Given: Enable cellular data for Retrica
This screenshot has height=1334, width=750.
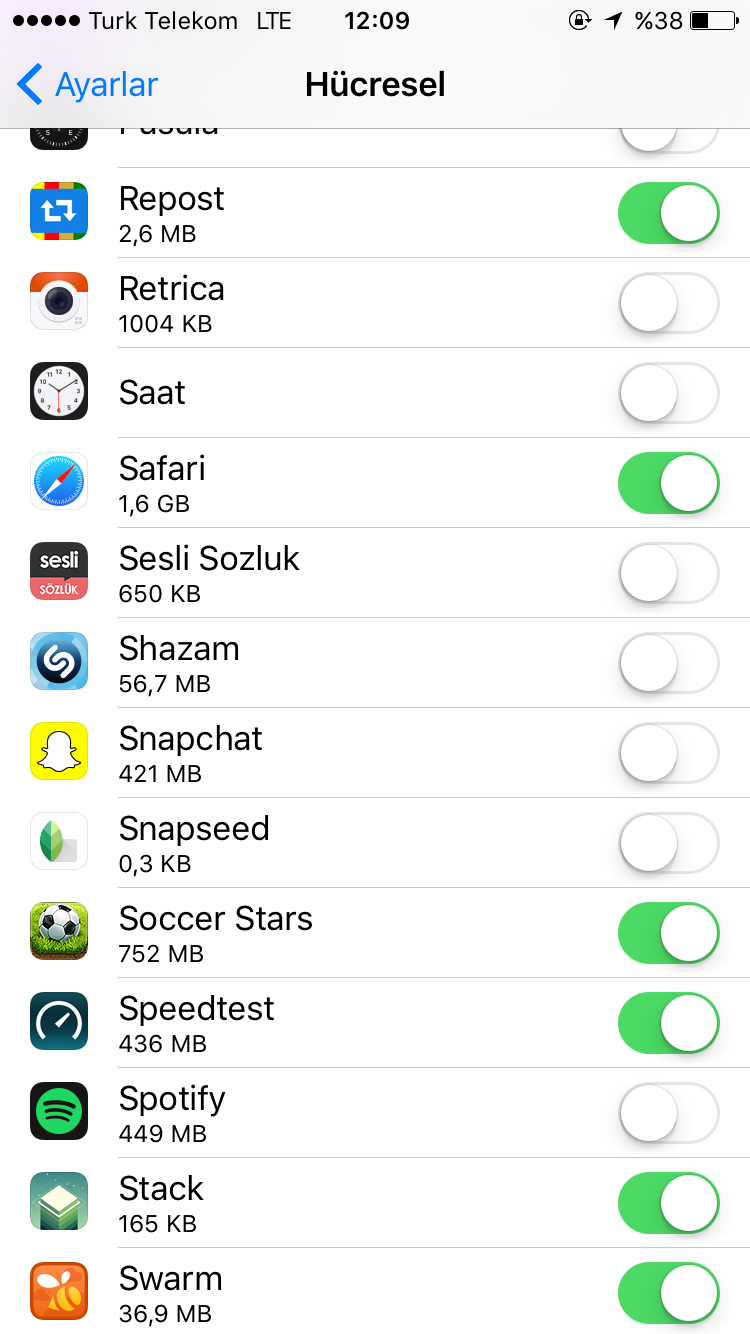Looking at the screenshot, I should (669, 303).
